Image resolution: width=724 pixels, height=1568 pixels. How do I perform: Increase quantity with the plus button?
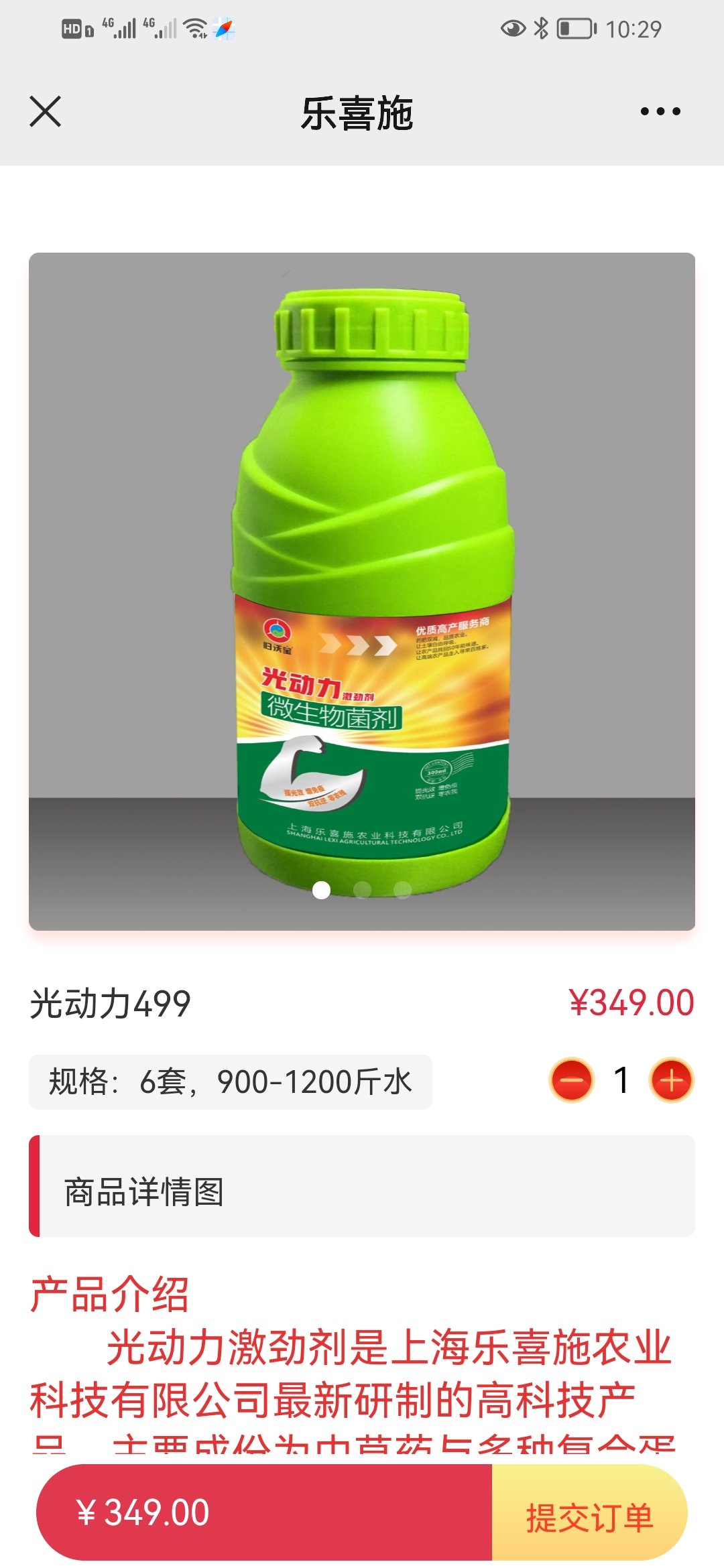(x=671, y=1080)
